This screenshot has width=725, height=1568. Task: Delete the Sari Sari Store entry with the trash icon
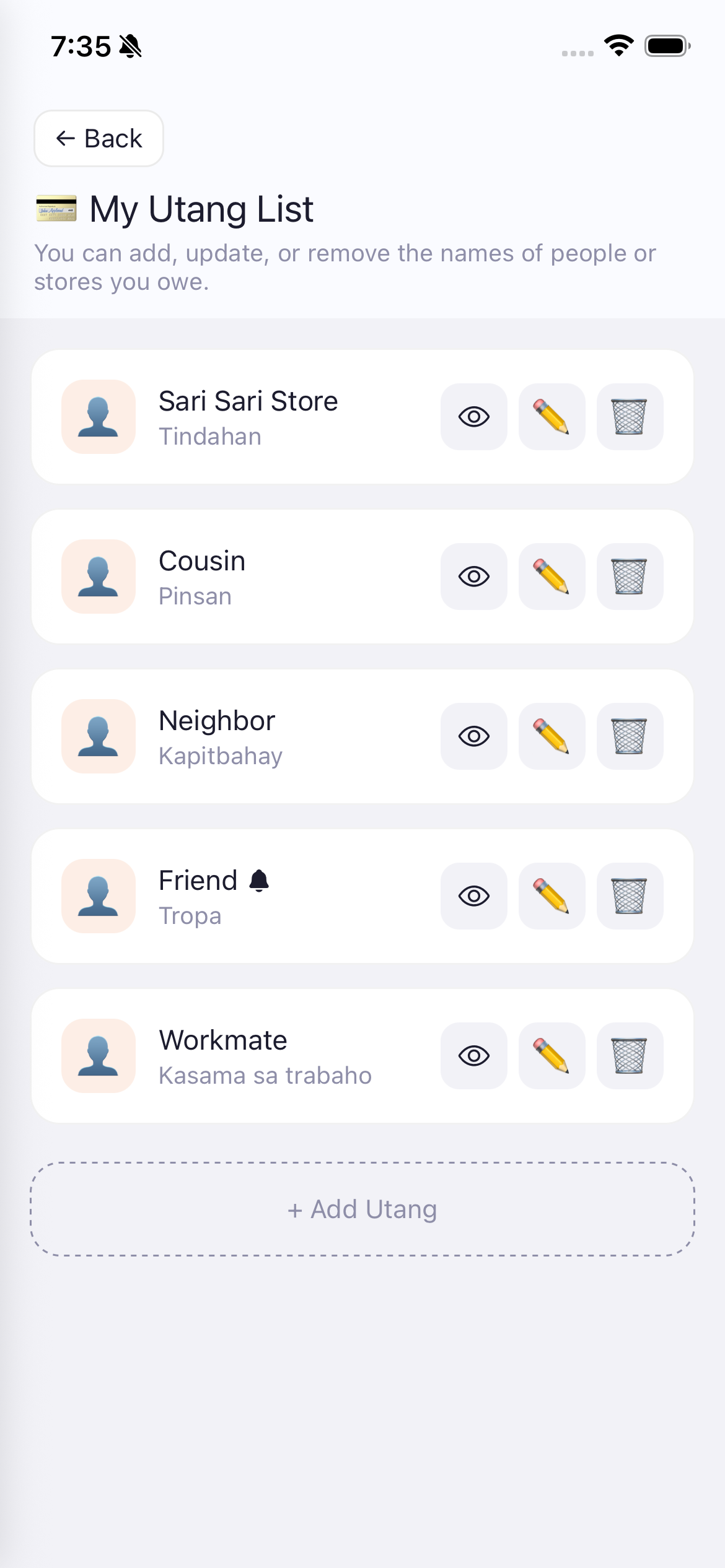tap(630, 417)
